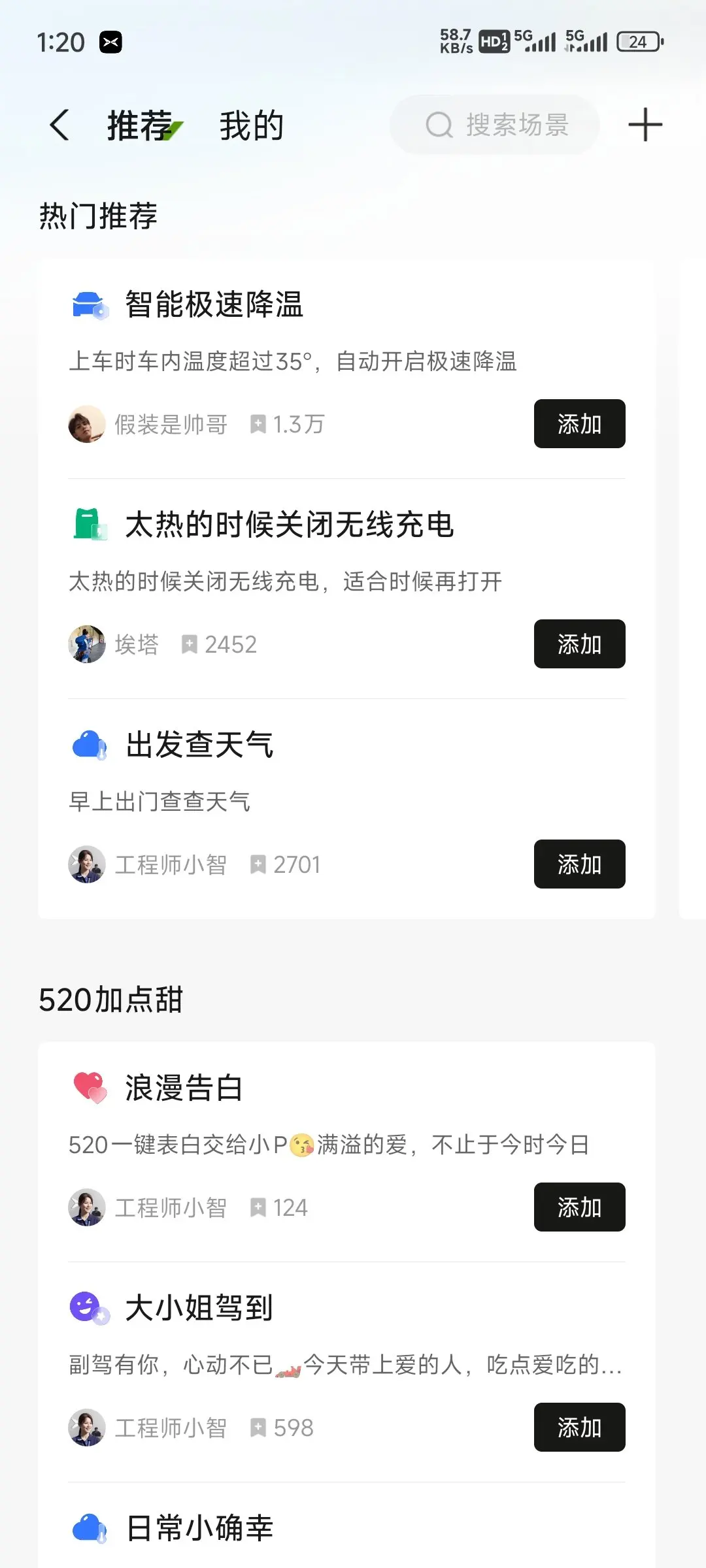Image resolution: width=706 pixels, height=1568 pixels.
Task: Add the 浪漫告白 scene
Action: coord(579,1207)
